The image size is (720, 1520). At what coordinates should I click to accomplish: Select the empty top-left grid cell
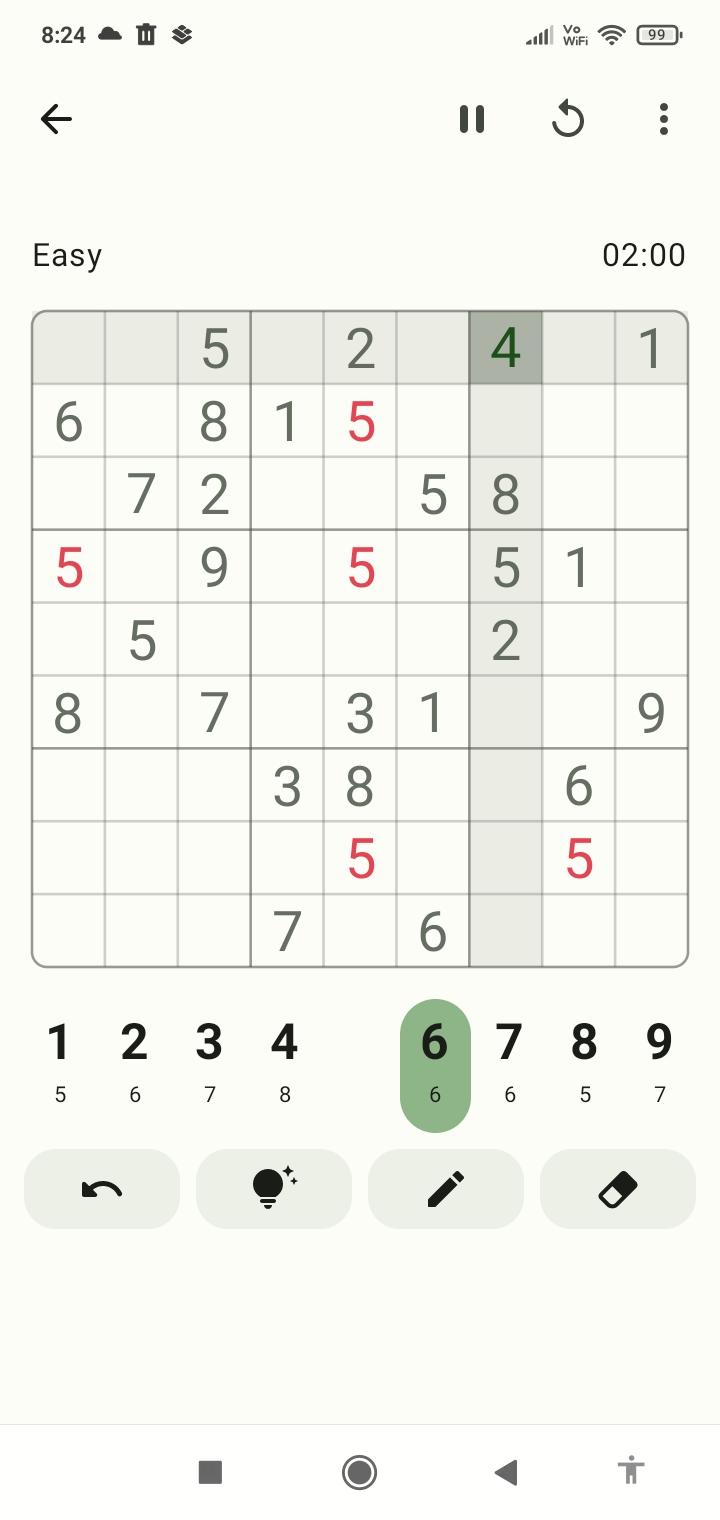coord(68,348)
